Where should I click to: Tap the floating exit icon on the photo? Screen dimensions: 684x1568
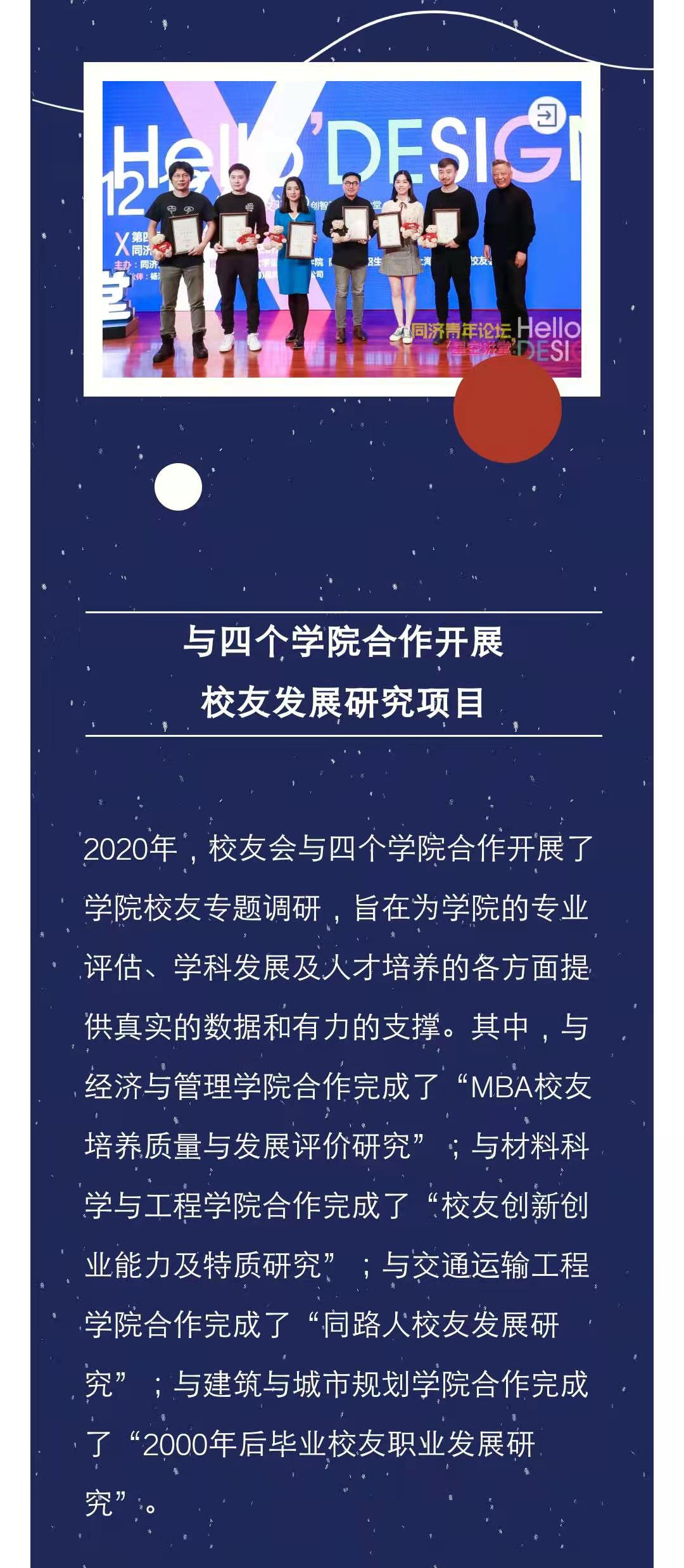click(x=547, y=116)
